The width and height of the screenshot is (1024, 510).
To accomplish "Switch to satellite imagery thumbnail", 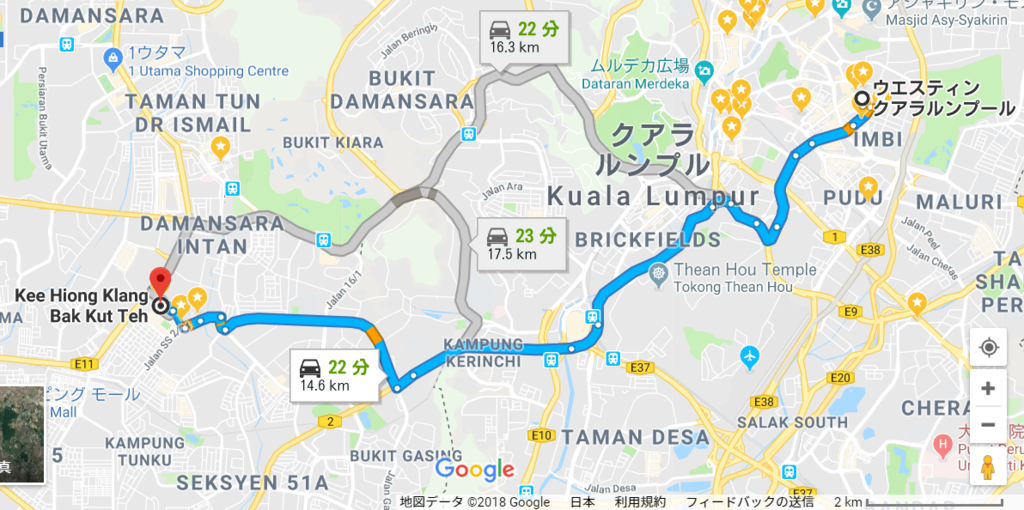I will pos(22,434).
